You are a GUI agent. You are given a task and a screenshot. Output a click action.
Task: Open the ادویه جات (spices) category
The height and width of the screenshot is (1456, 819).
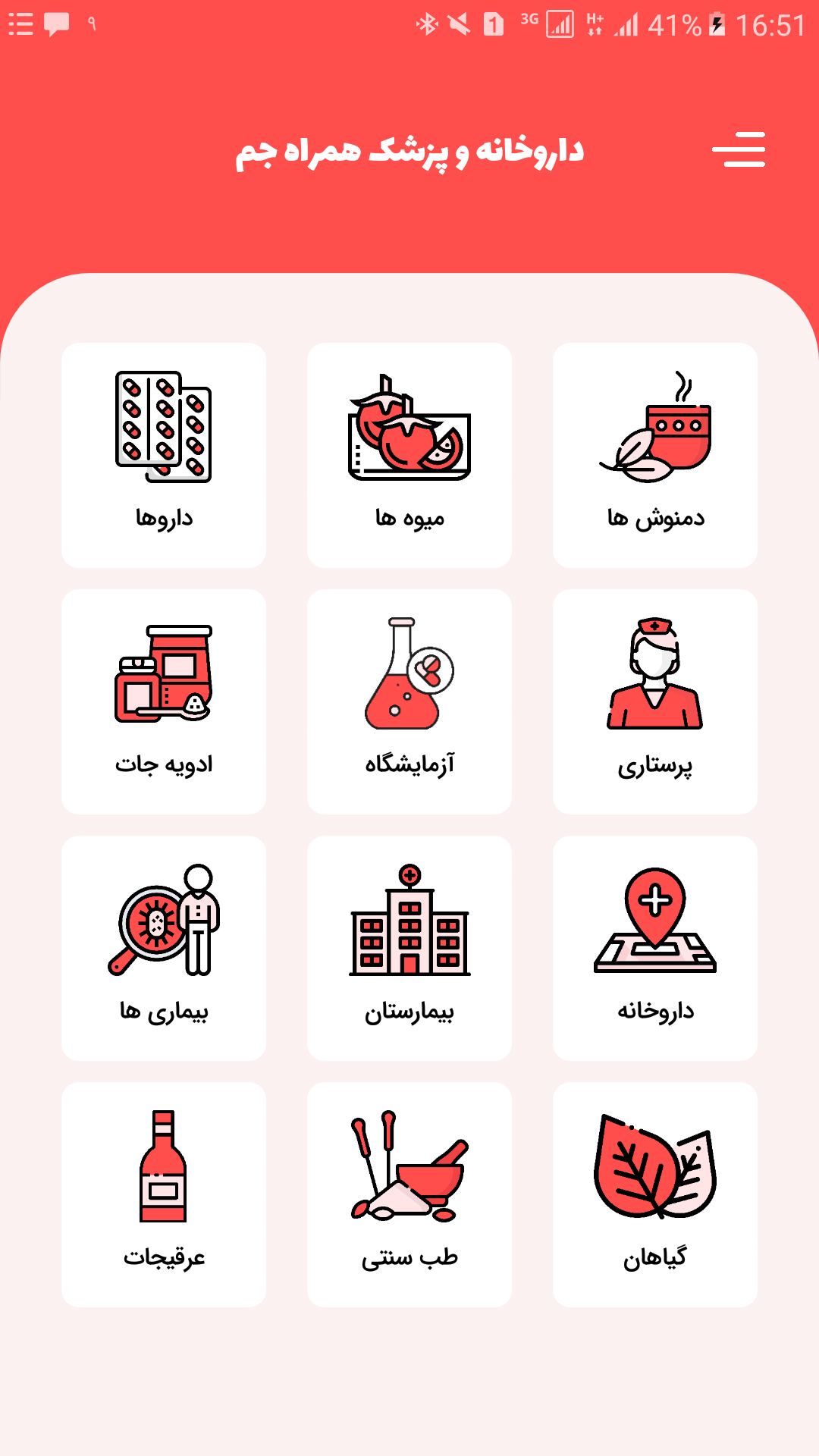tap(164, 701)
